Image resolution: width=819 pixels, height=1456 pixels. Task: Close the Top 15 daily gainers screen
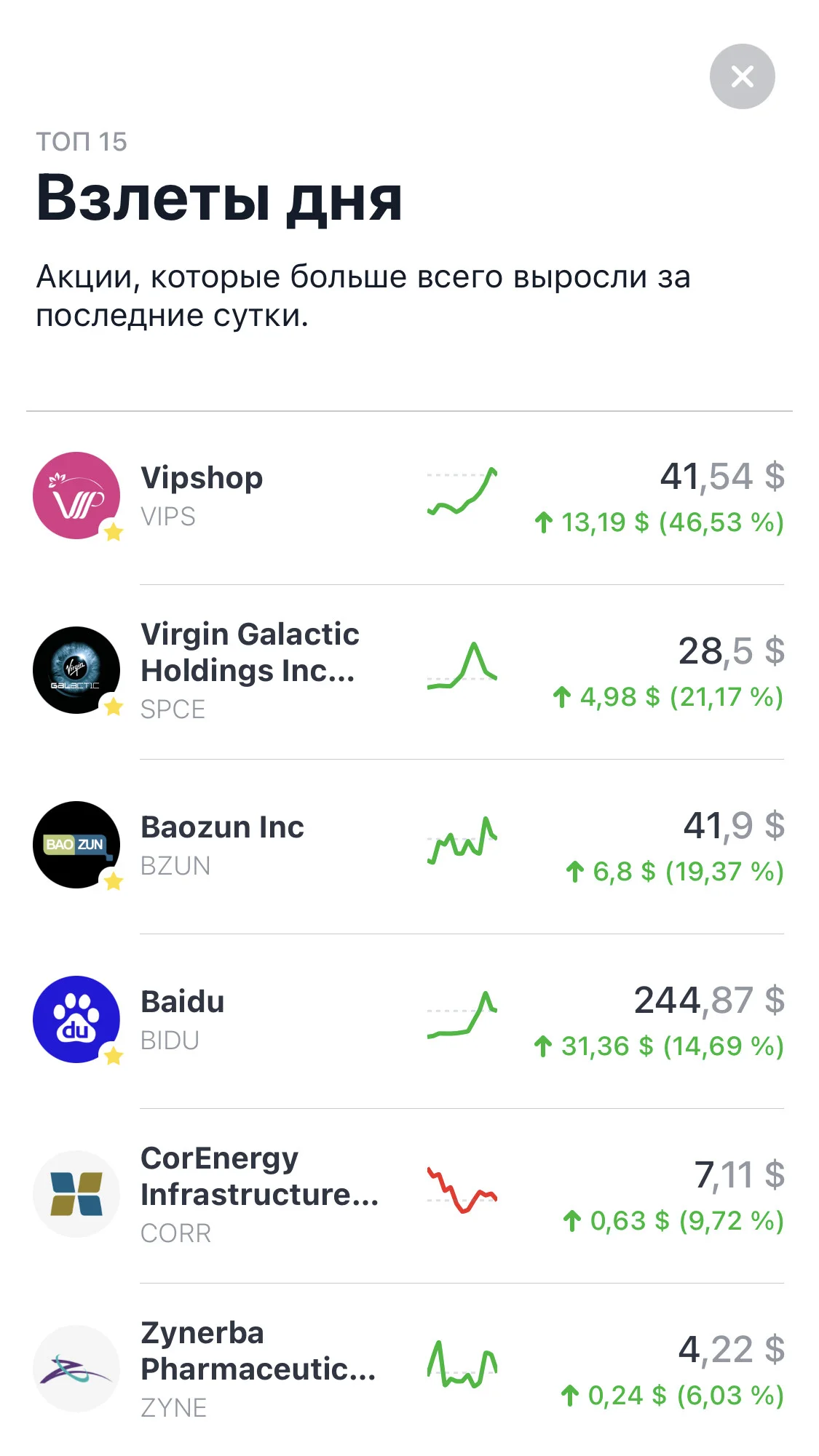[742, 76]
